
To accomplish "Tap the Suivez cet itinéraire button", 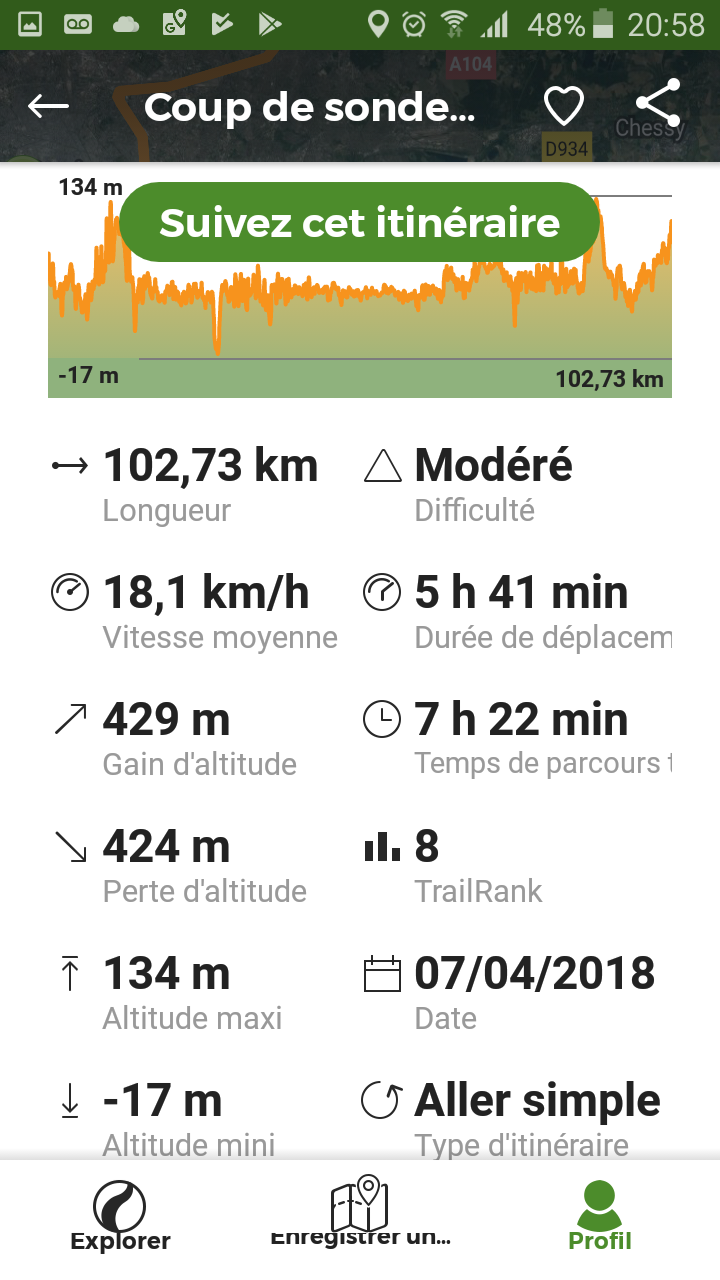I will (x=359, y=222).
